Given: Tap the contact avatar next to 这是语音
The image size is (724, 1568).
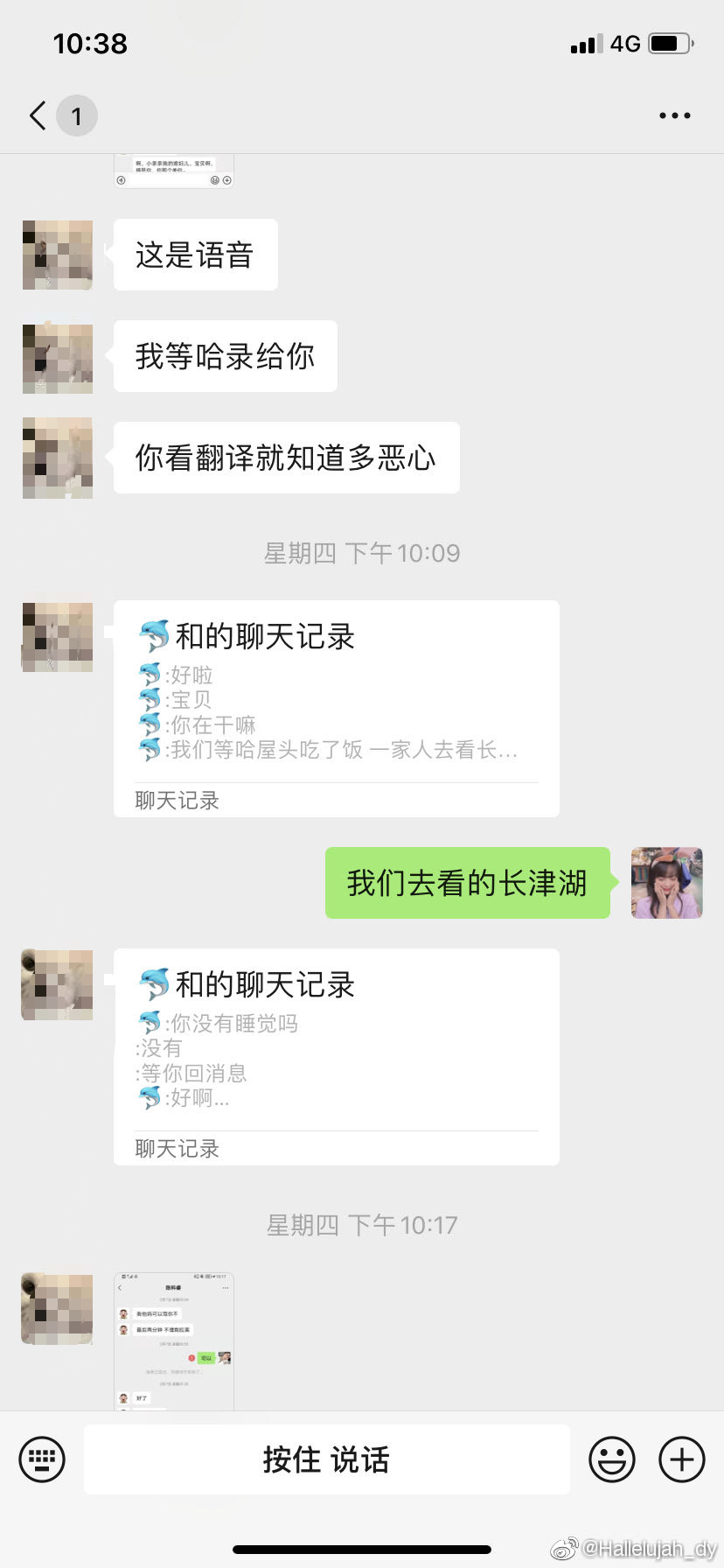Looking at the screenshot, I should pyautogui.click(x=57, y=255).
